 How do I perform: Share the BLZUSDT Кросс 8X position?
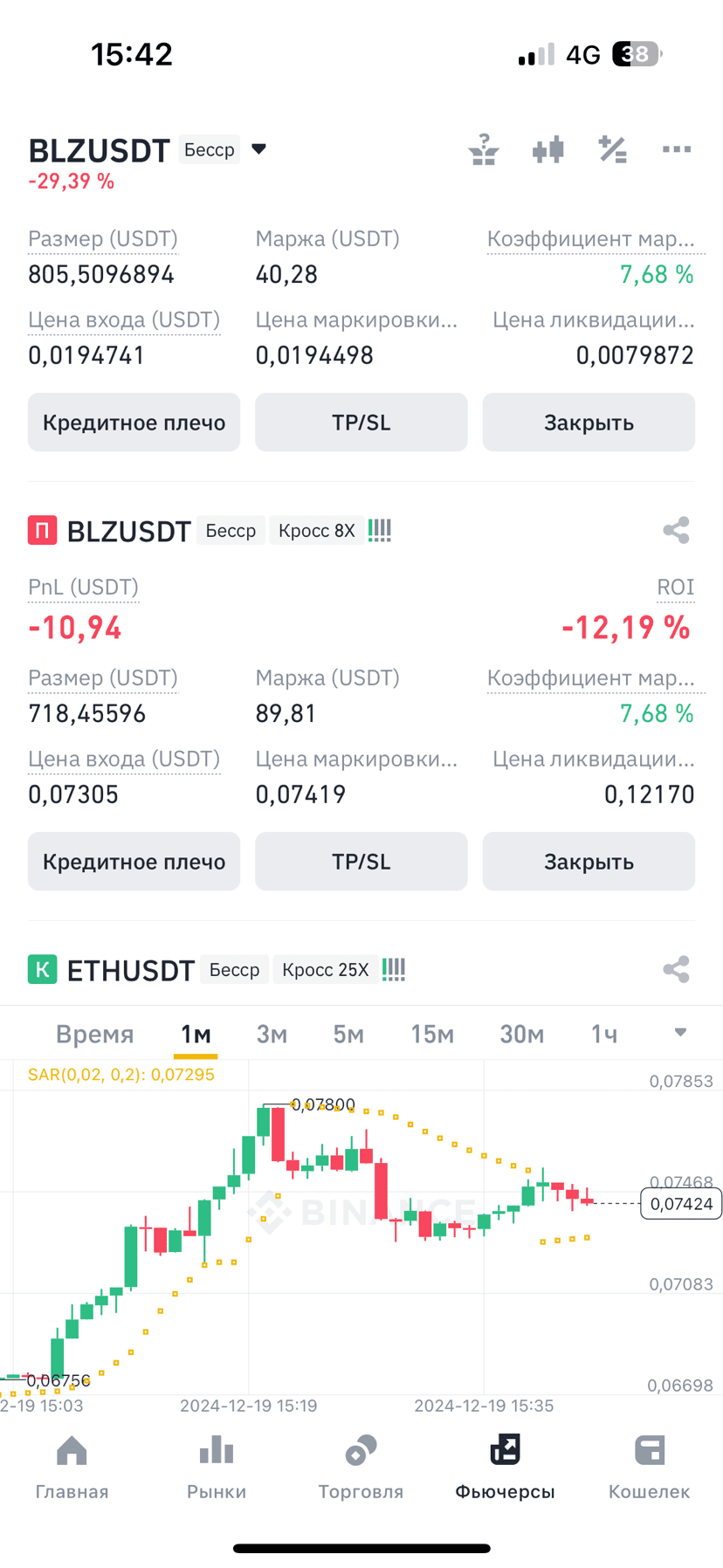click(676, 531)
